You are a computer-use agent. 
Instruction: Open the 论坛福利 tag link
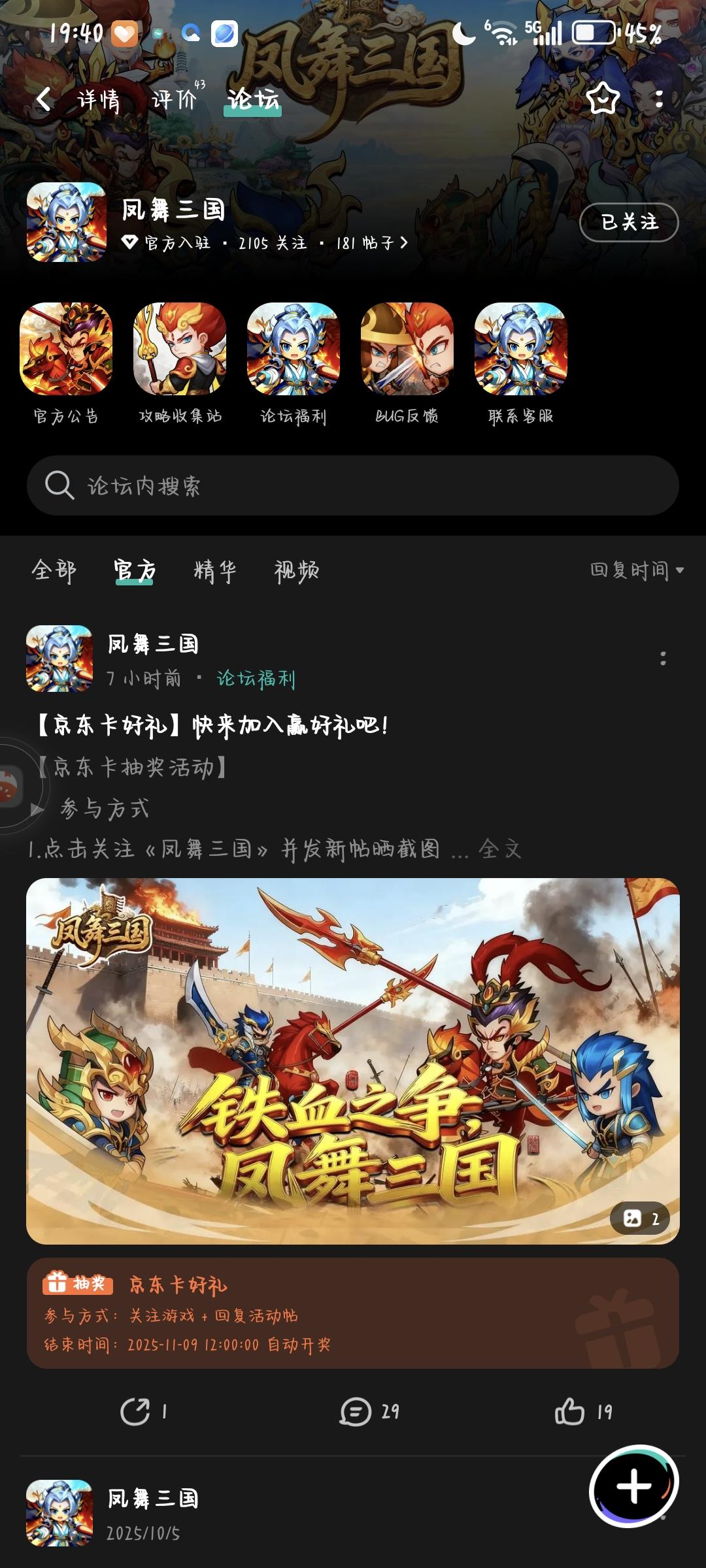(255, 679)
